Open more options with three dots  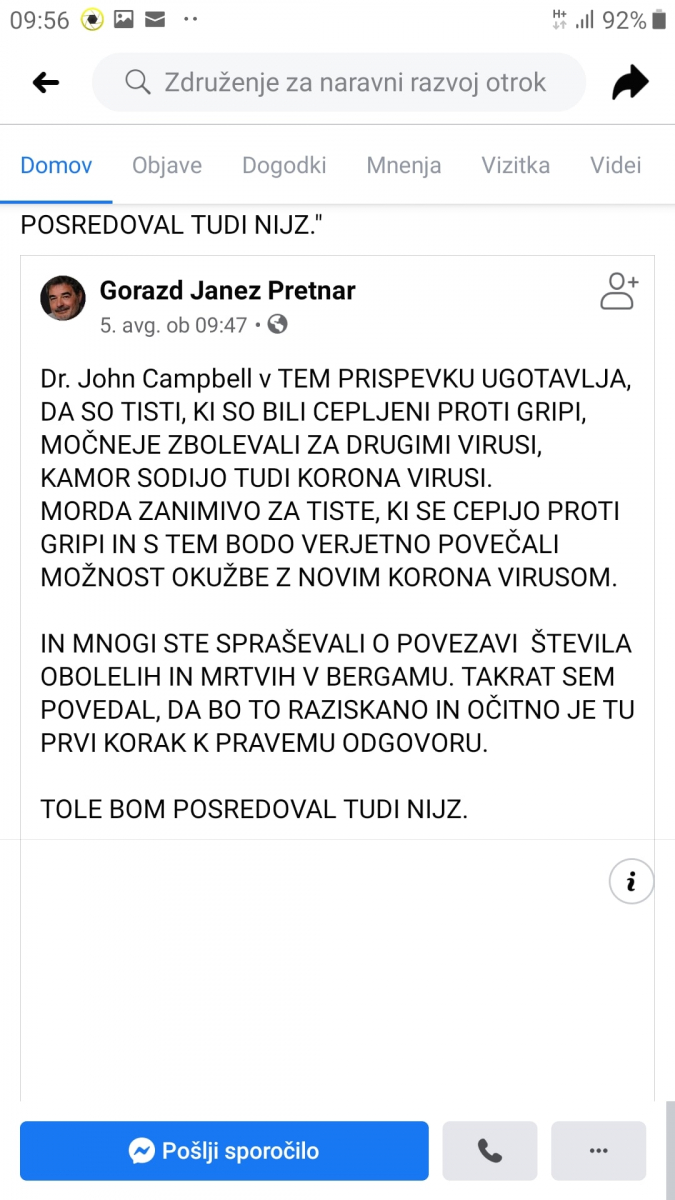tap(598, 1151)
